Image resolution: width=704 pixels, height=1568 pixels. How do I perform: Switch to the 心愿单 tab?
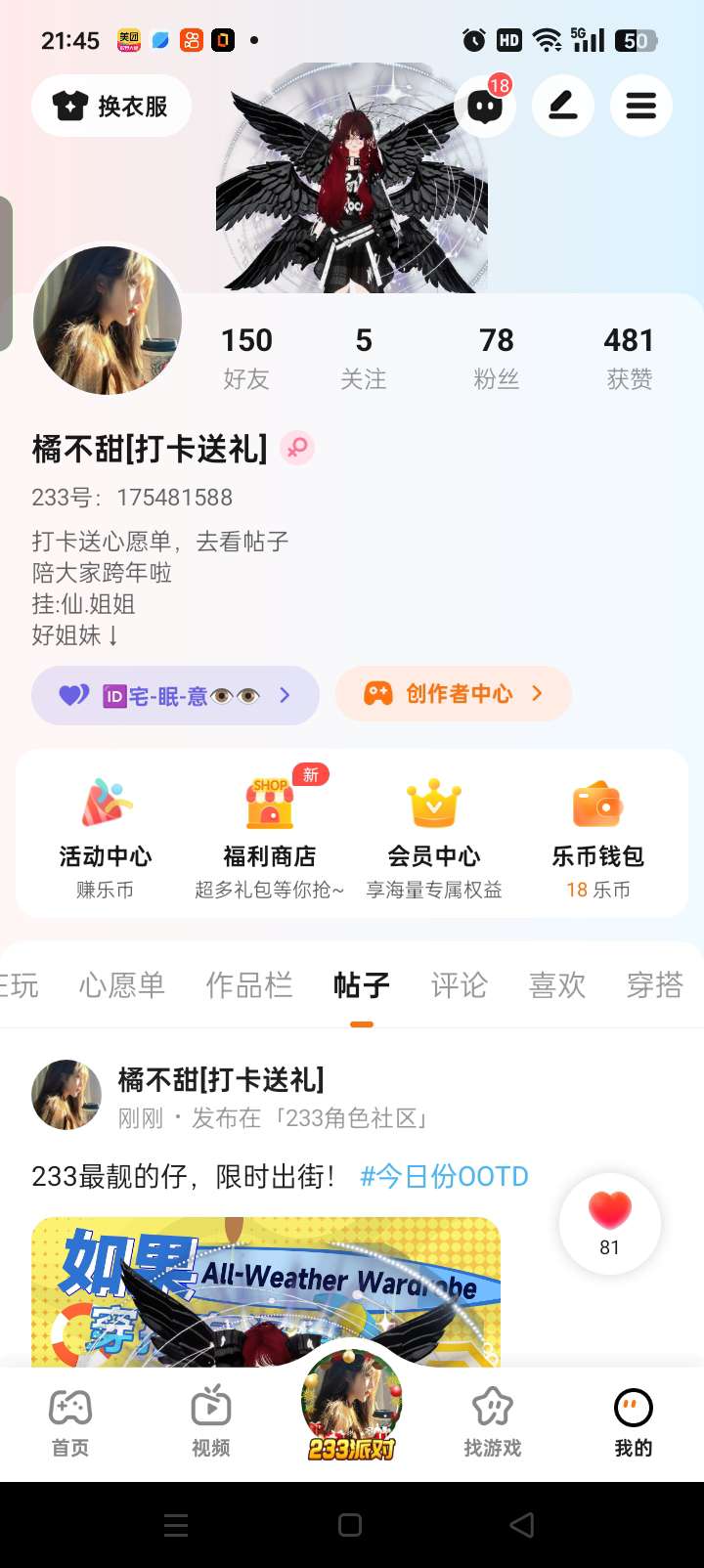(122, 985)
